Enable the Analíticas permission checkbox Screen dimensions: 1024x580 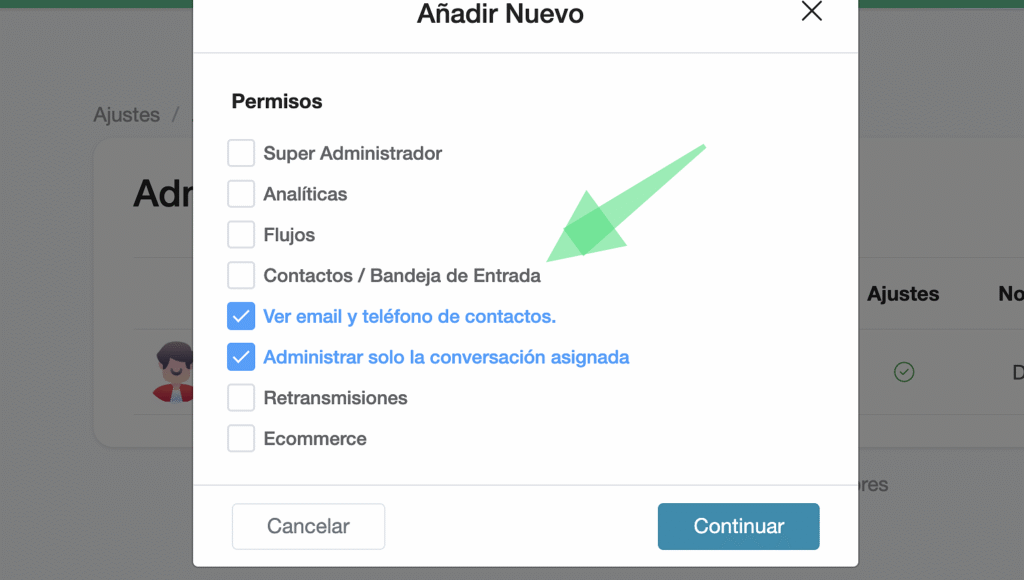[x=241, y=194]
